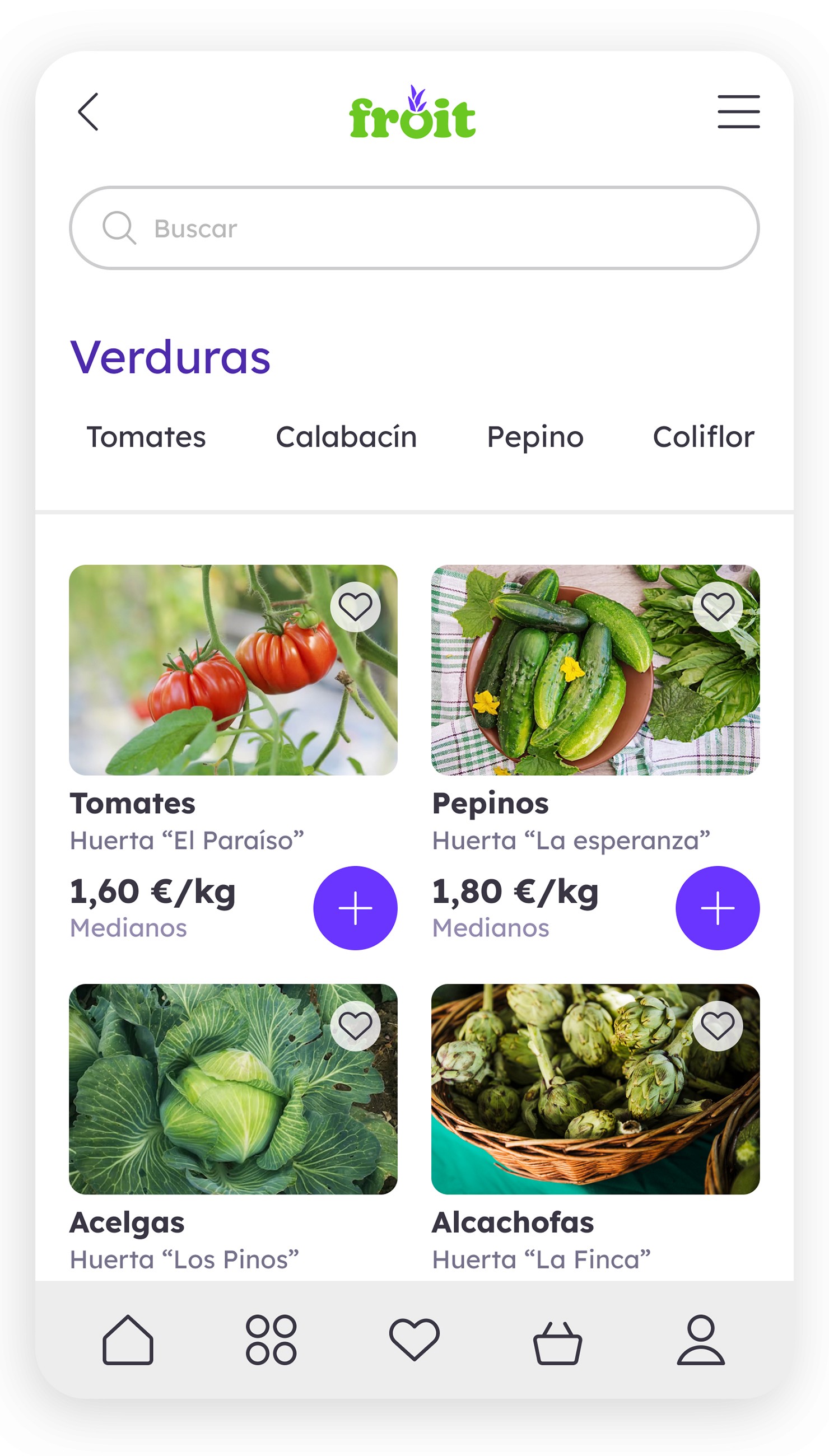The image size is (829, 1456).
Task: Switch to the Calabacín tab
Action: pos(346,437)
